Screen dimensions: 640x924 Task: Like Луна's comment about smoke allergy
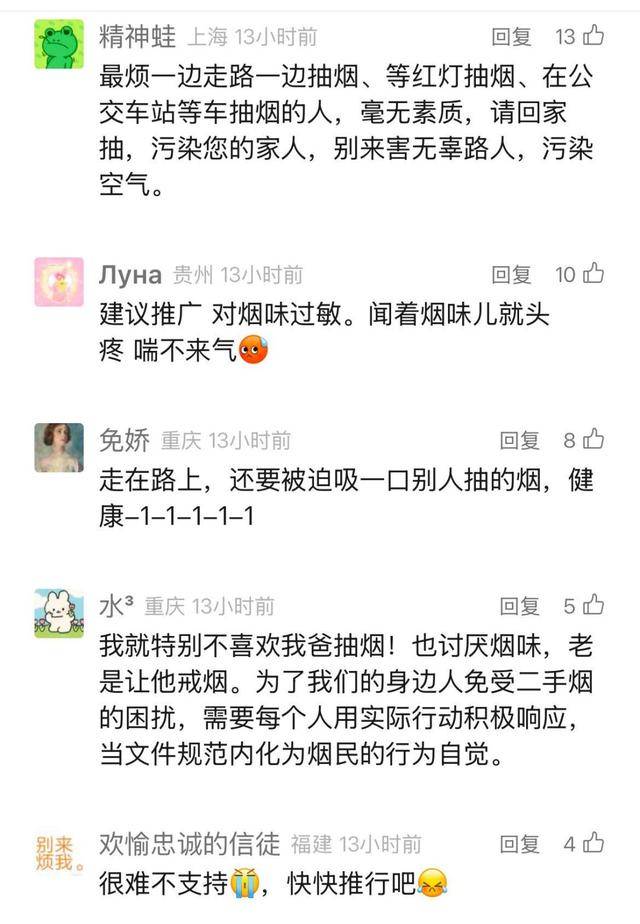pyautogui.click(x=594, y=273)
